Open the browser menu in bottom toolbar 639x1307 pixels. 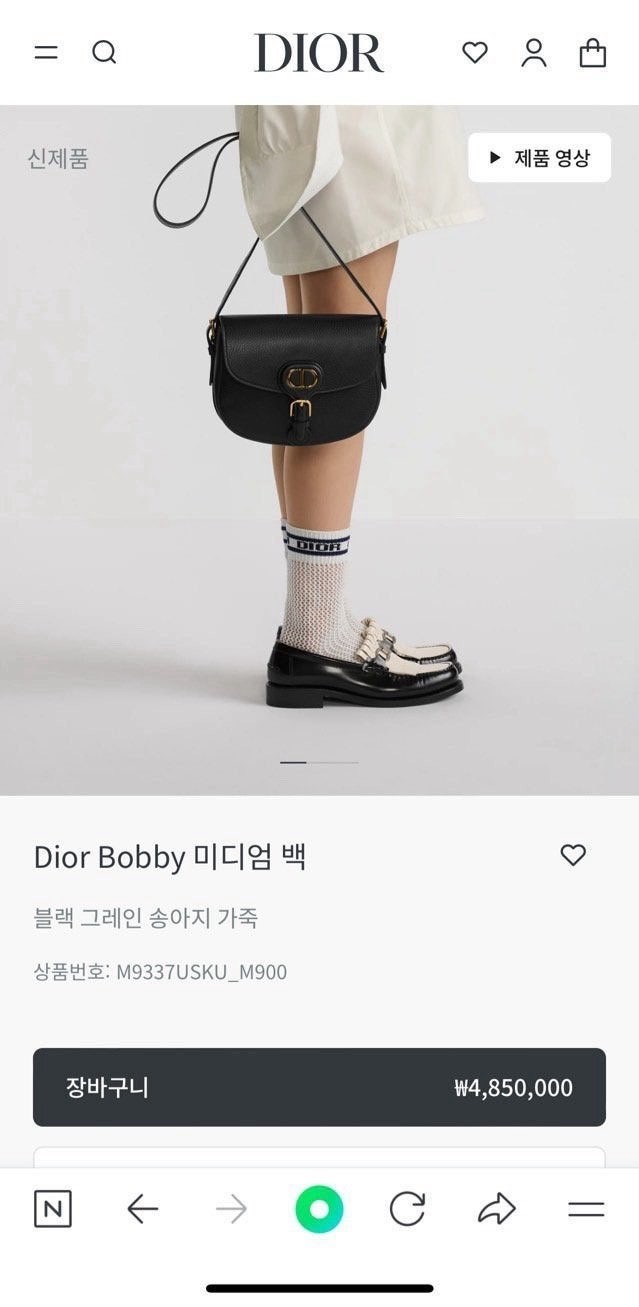click(x=586, y=1210)
